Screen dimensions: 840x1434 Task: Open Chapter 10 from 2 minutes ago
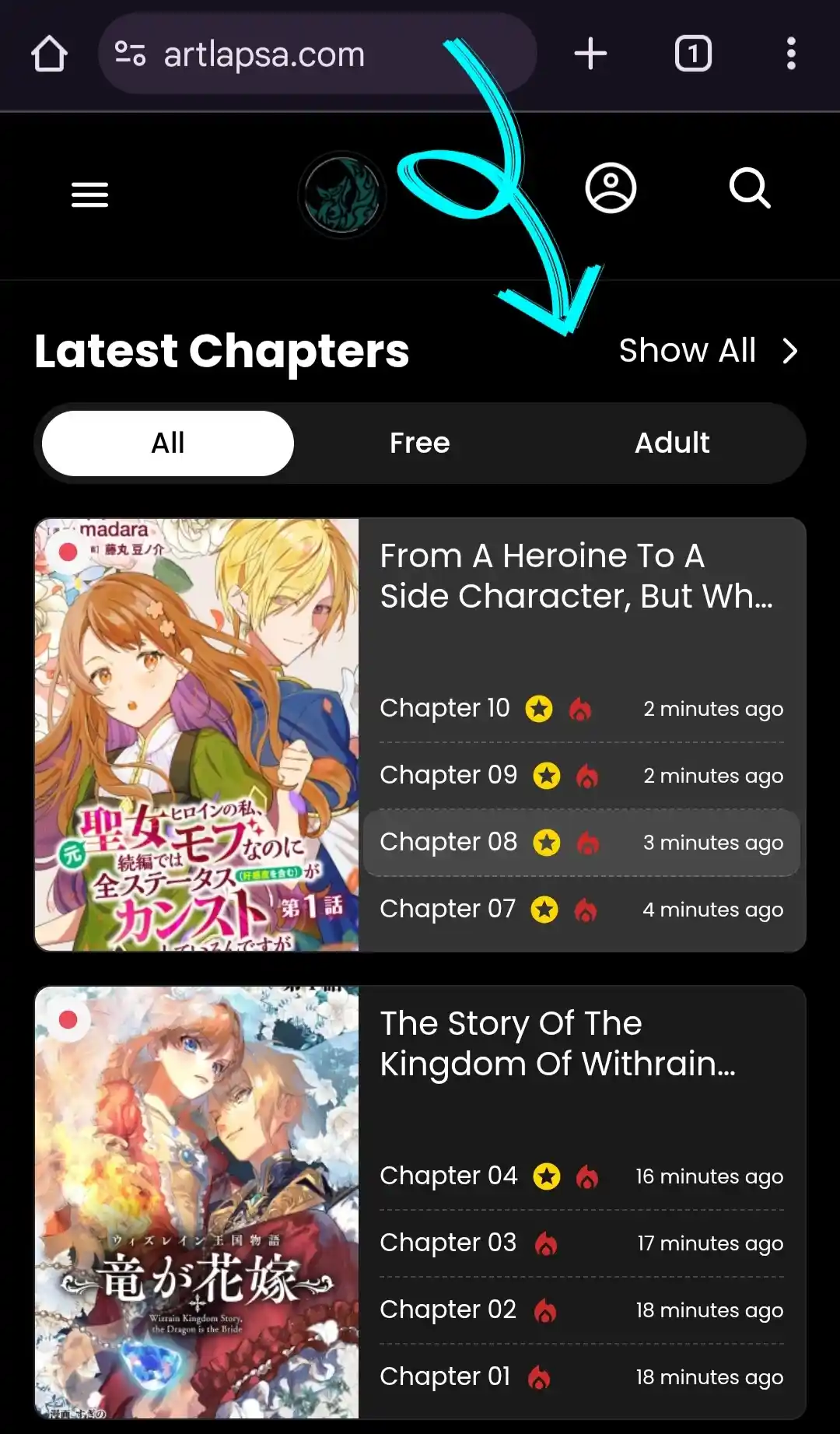coord(581,708)
